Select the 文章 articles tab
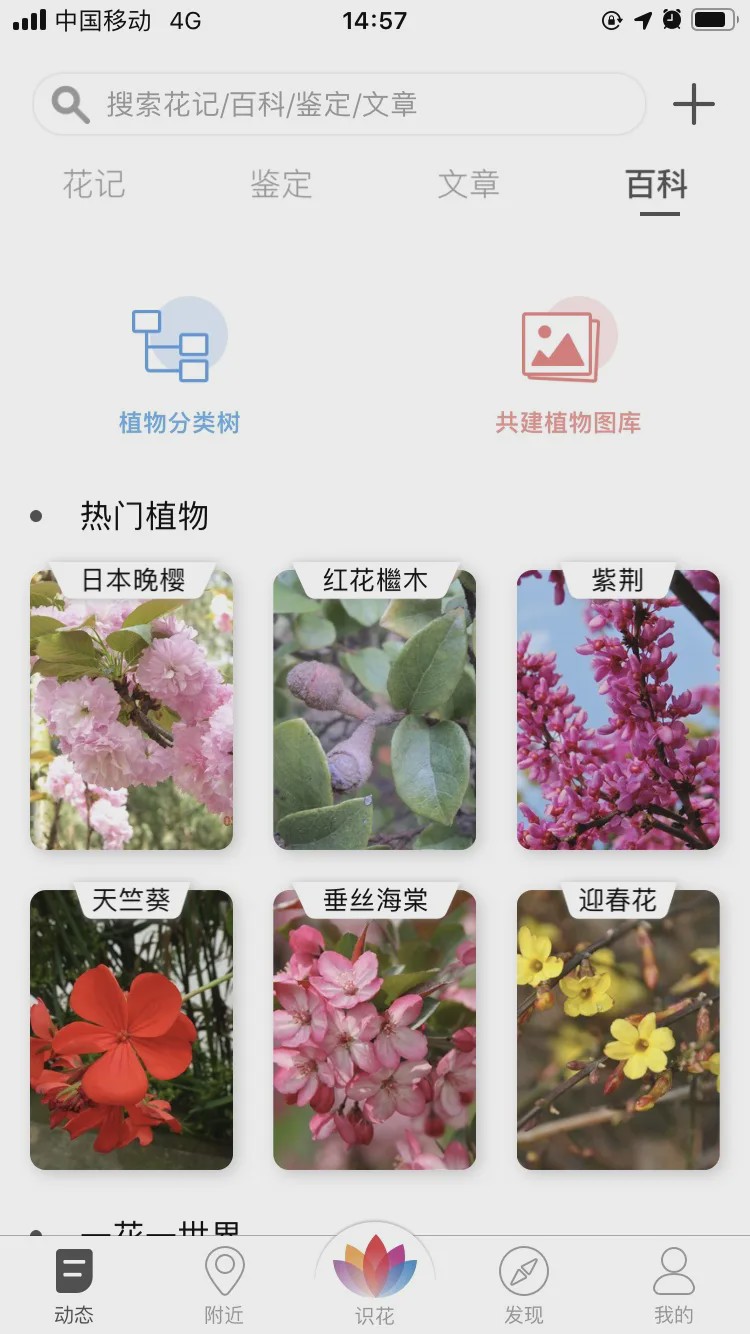The width and height of the screenshot is (750, 1334). pyautogui.click(x=467, y=185)
